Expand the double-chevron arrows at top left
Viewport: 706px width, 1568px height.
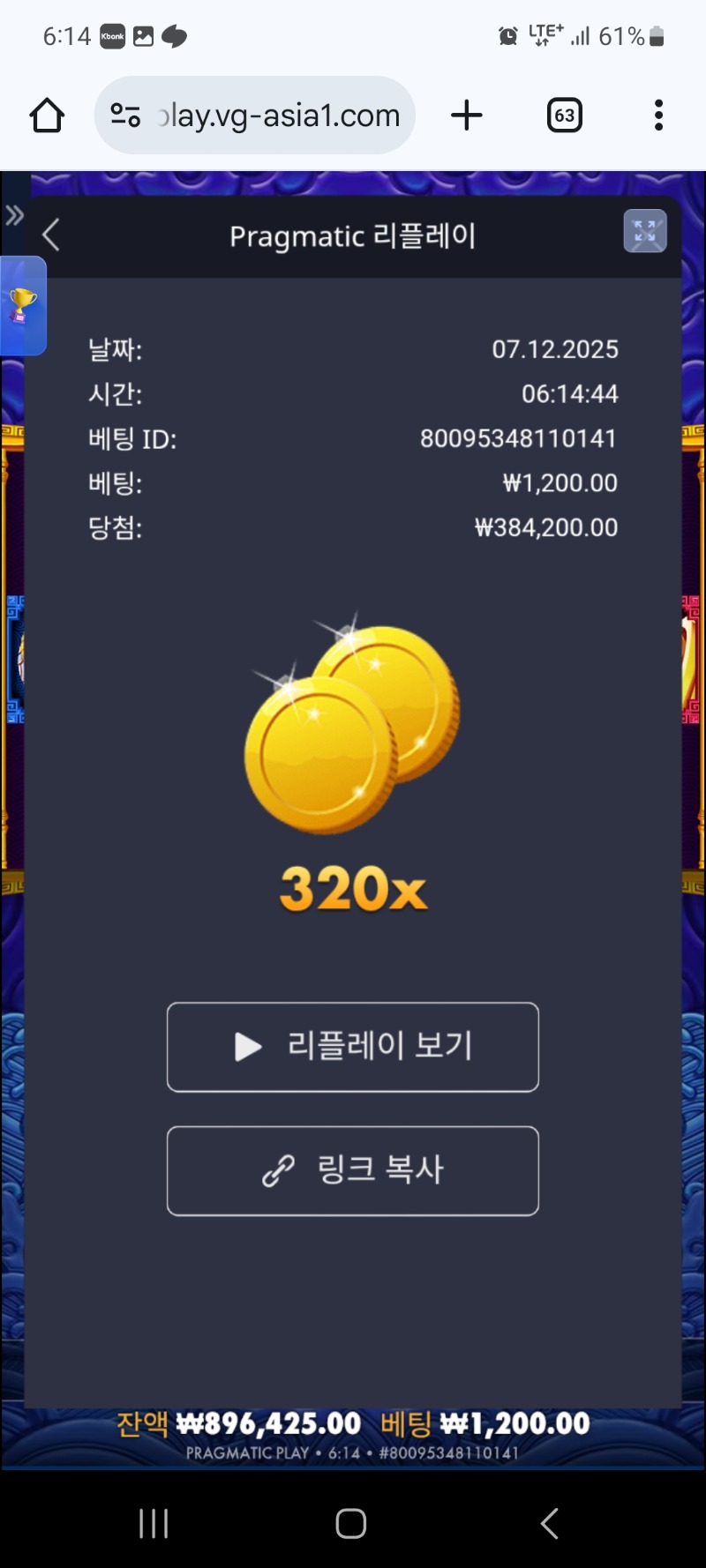coord(14,213)
